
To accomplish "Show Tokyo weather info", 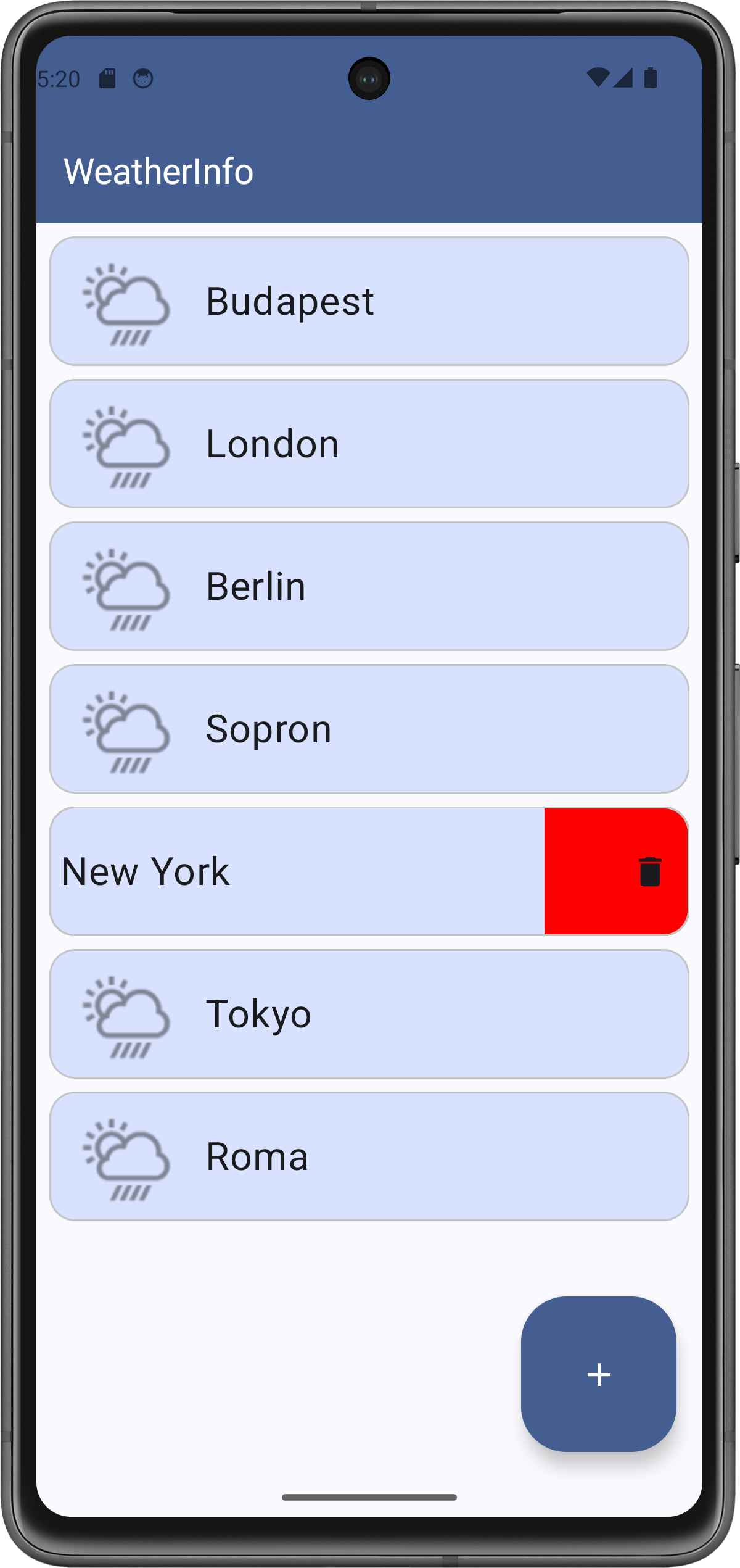I will [x=369, y=1014].
